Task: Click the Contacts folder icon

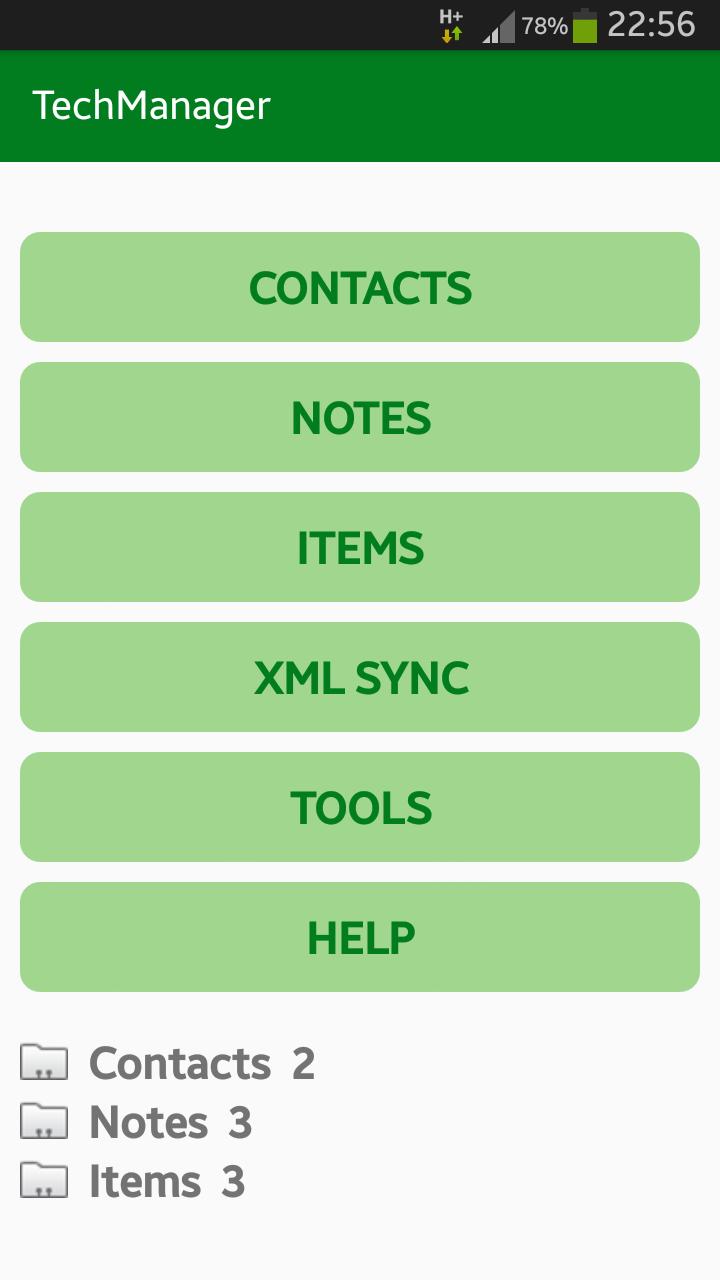Action: (x=44, y=1063)
